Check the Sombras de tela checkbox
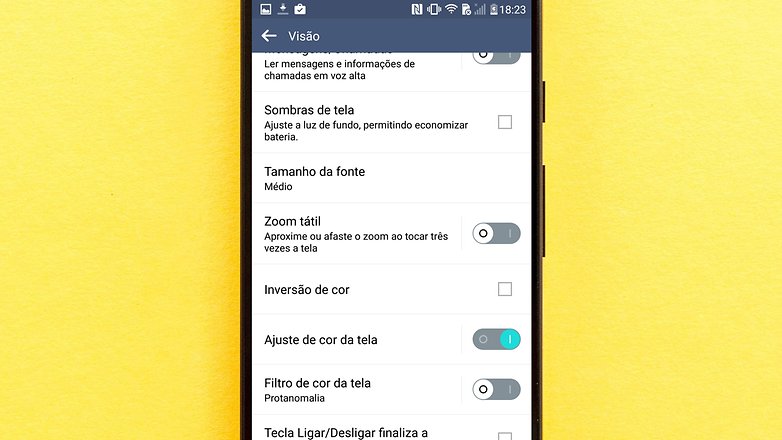The height and width of the screenshot is (440, 782). [x=505, y=122]
